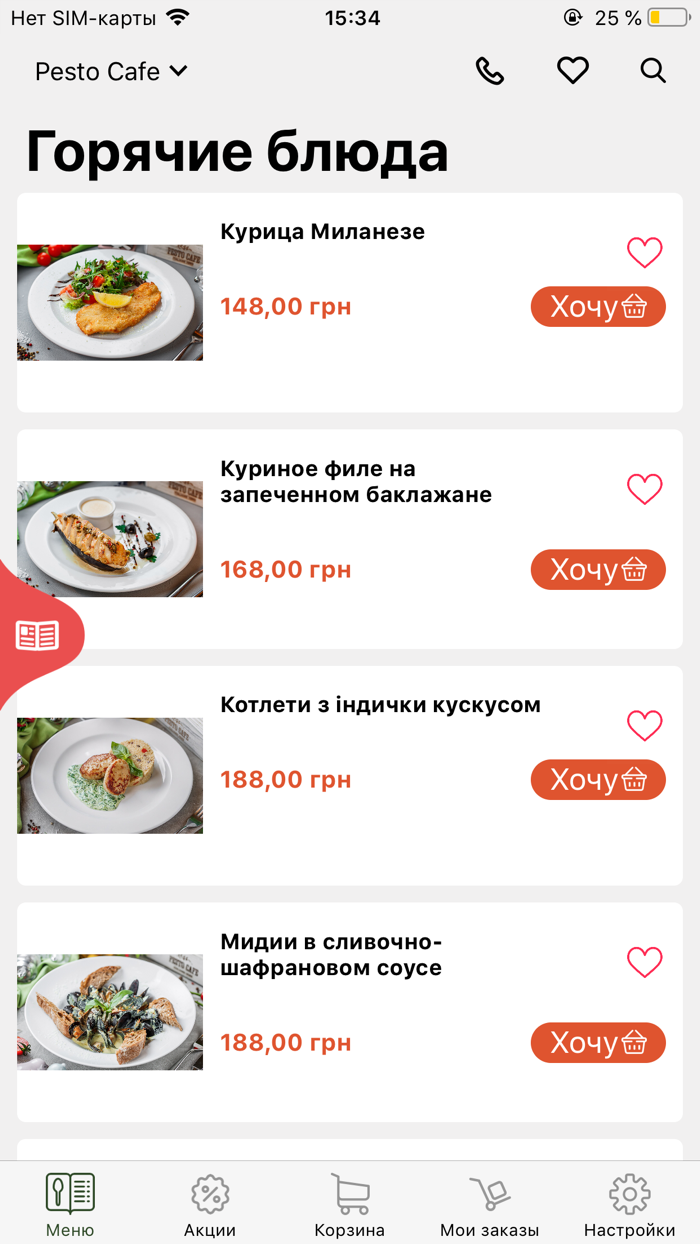Select the Меню tab

pos(70,1206)
